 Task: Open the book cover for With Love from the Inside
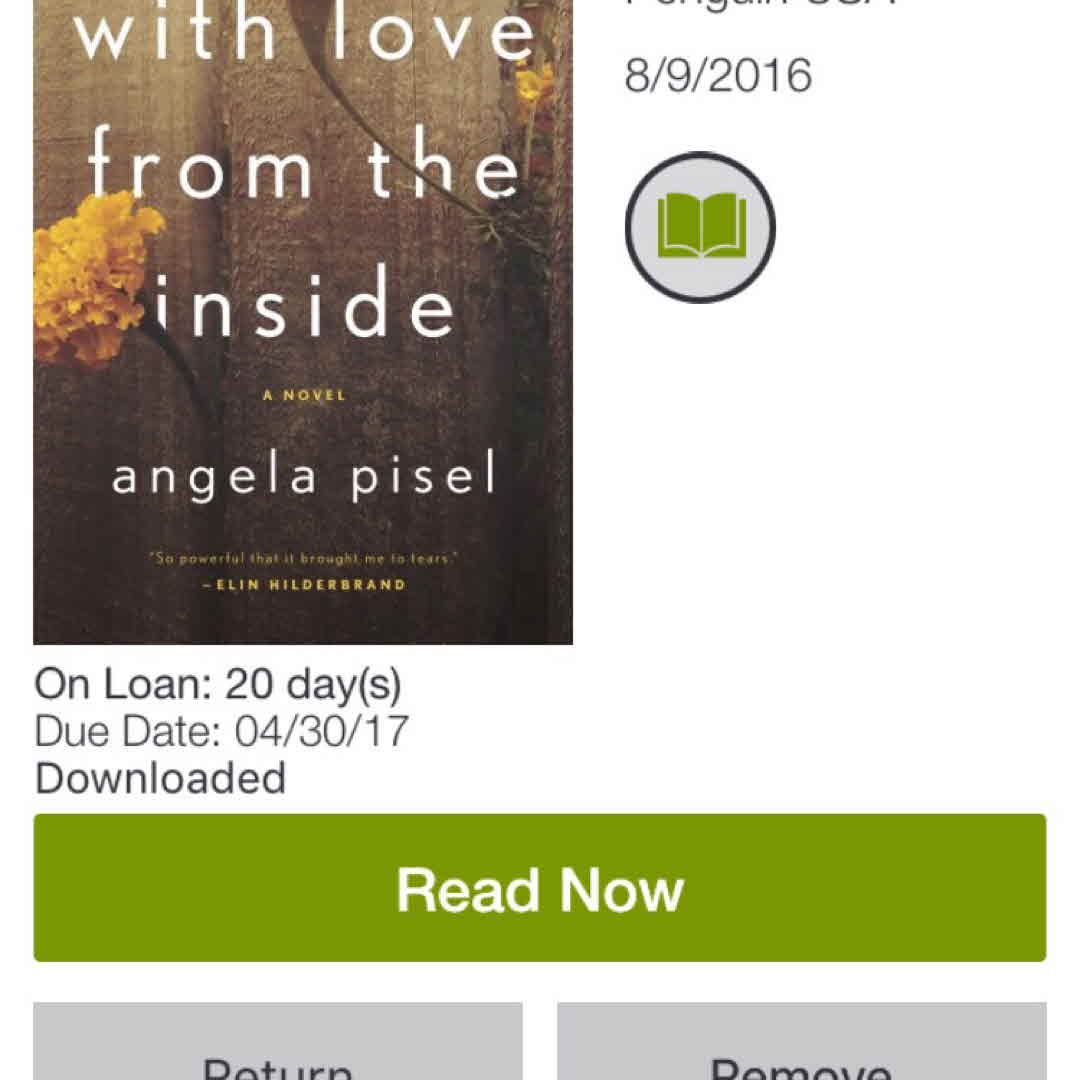[303, 320]
